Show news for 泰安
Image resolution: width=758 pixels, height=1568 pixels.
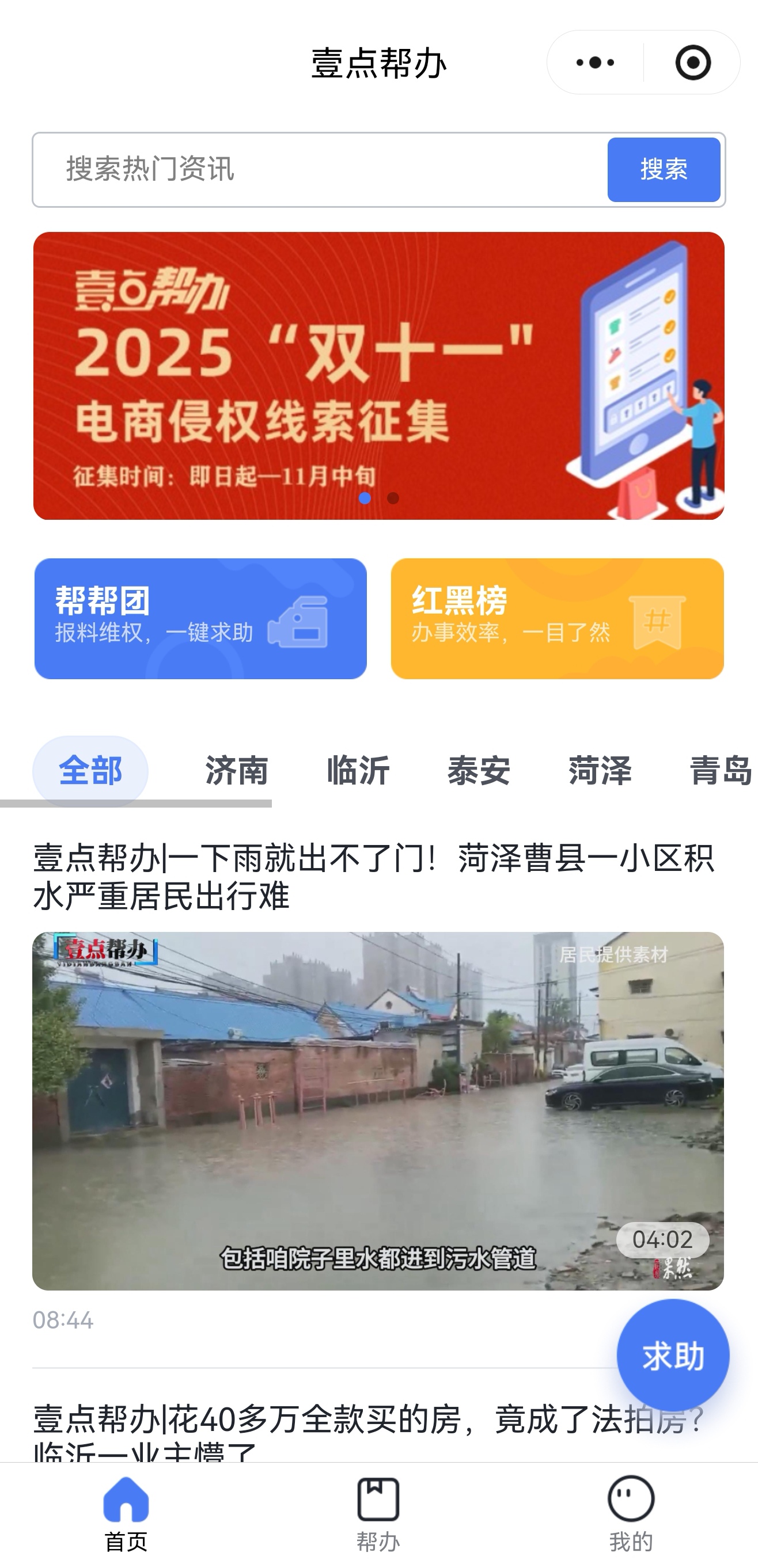478,771
